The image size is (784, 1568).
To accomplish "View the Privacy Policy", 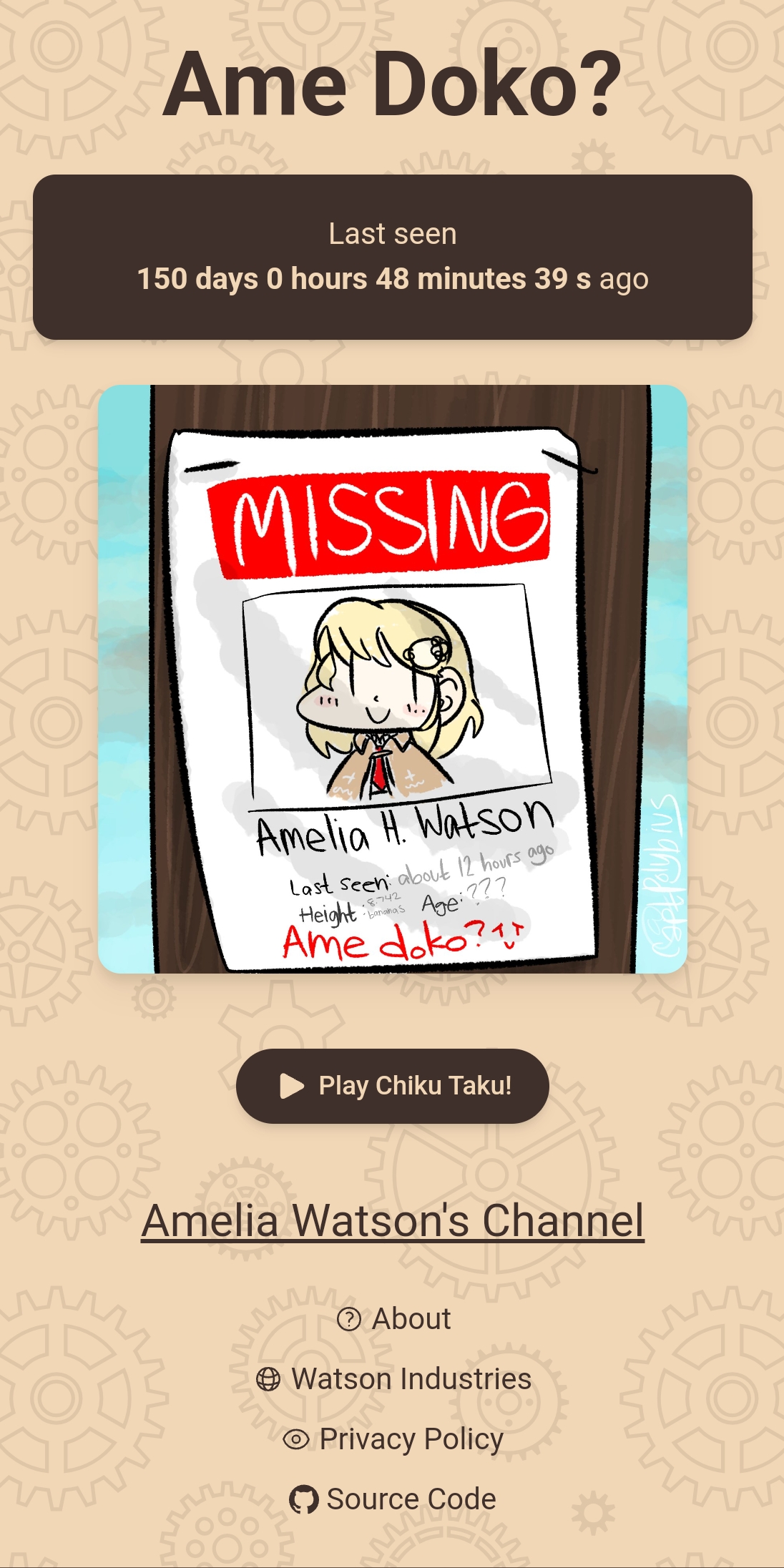I will click(x=394, y=1439).
